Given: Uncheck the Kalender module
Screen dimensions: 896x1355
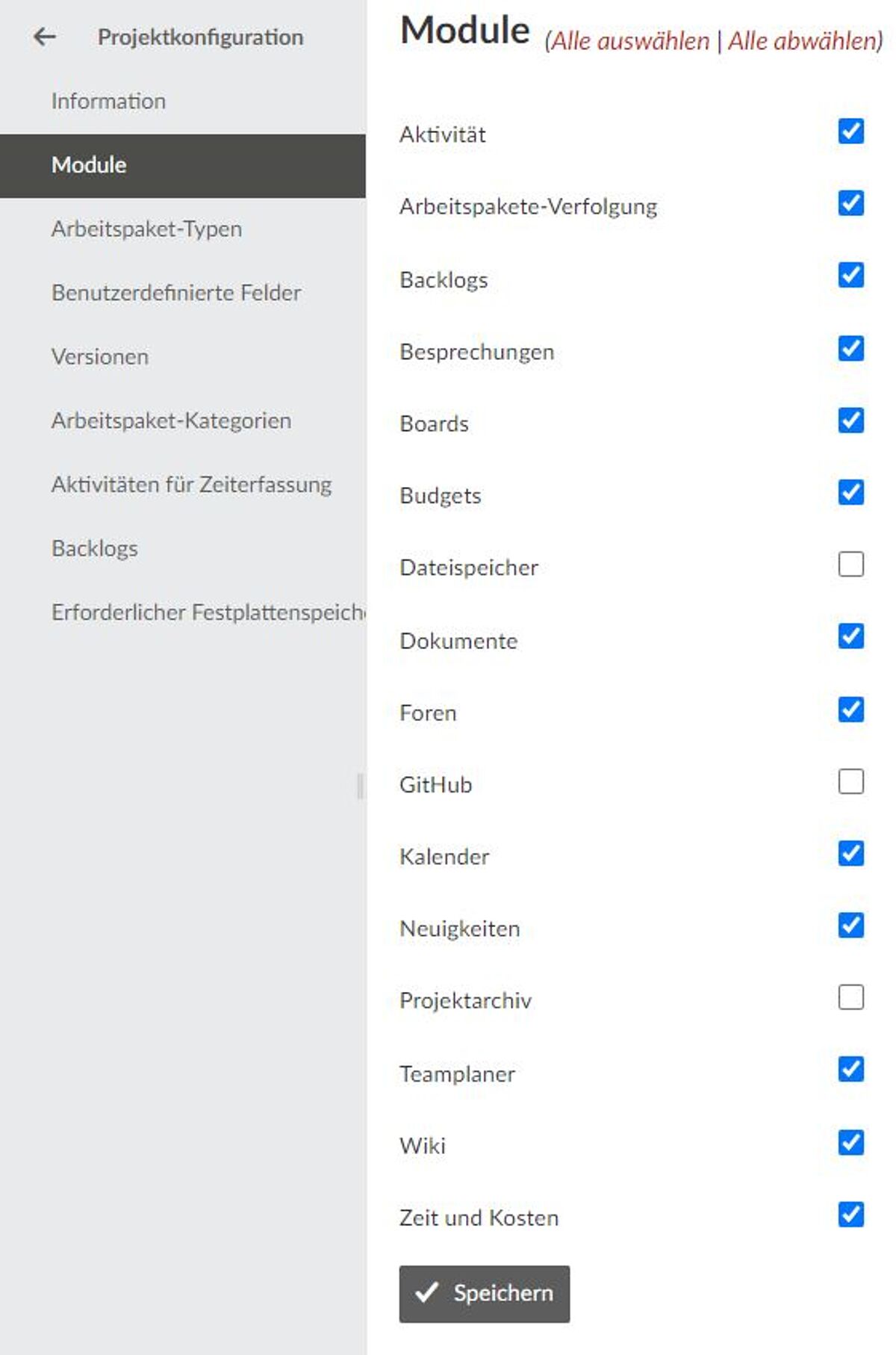Looking at the screenshot, I should click(850, 853).
